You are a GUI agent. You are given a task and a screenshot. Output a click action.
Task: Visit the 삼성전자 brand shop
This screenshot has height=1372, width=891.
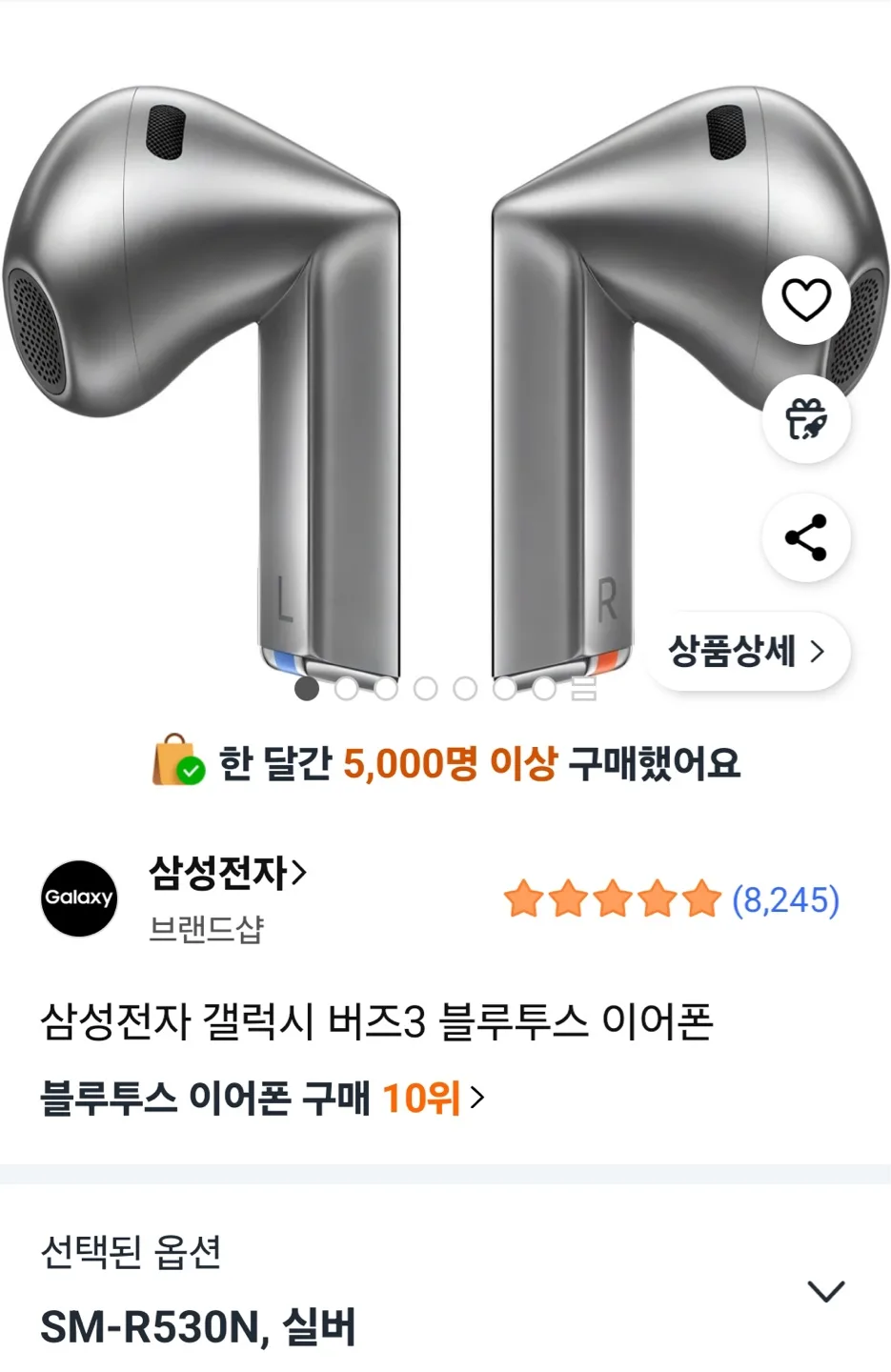pyautogui.click(x=227, y=873)
